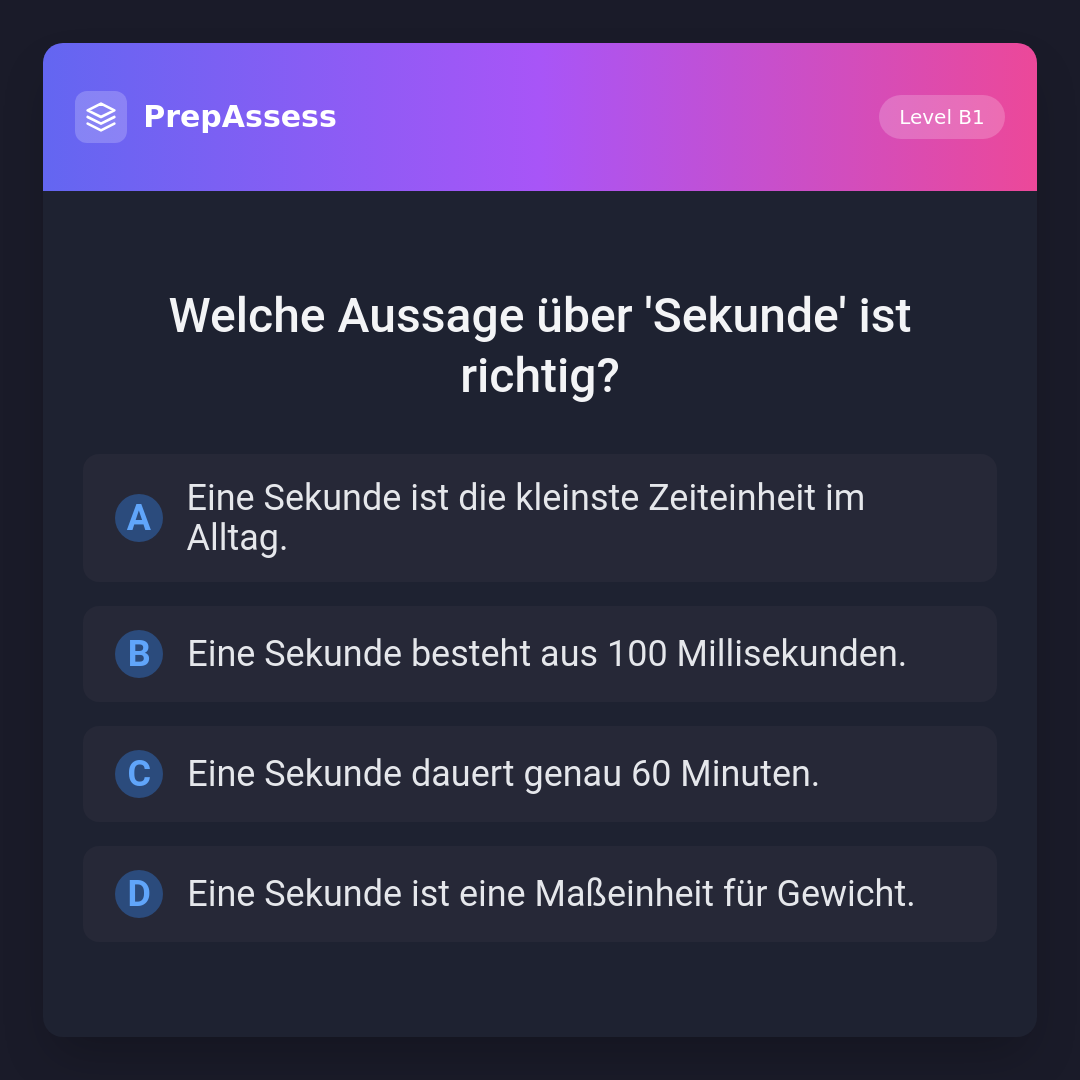Pick answer C, genau 60 Minuten
Screen dimensions: 1080x1080
coord(540,774)
